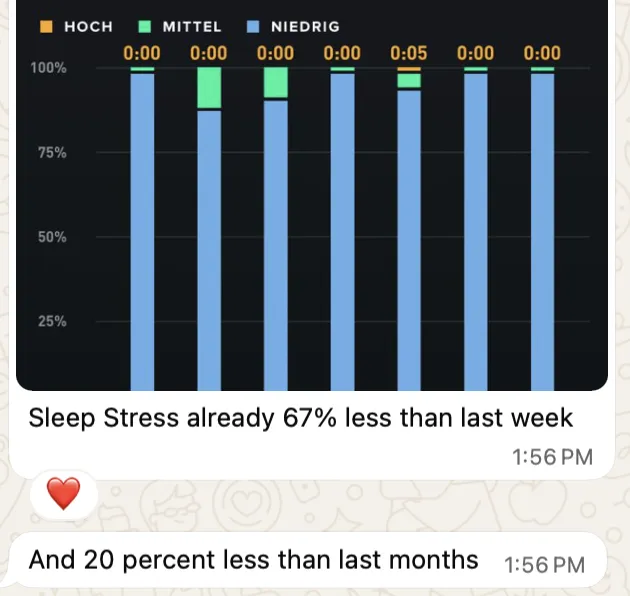Open the sleep stress chart image
The width and height of the screenshot is (630, 596).
point(312,195)
